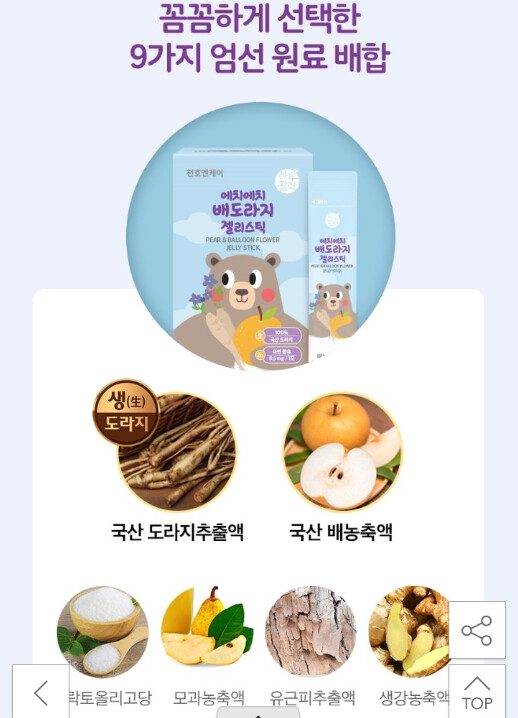Expand the bottom purchase panel handle
The height and width of the screenshot is (718, 518).
(x=259, y=713)
